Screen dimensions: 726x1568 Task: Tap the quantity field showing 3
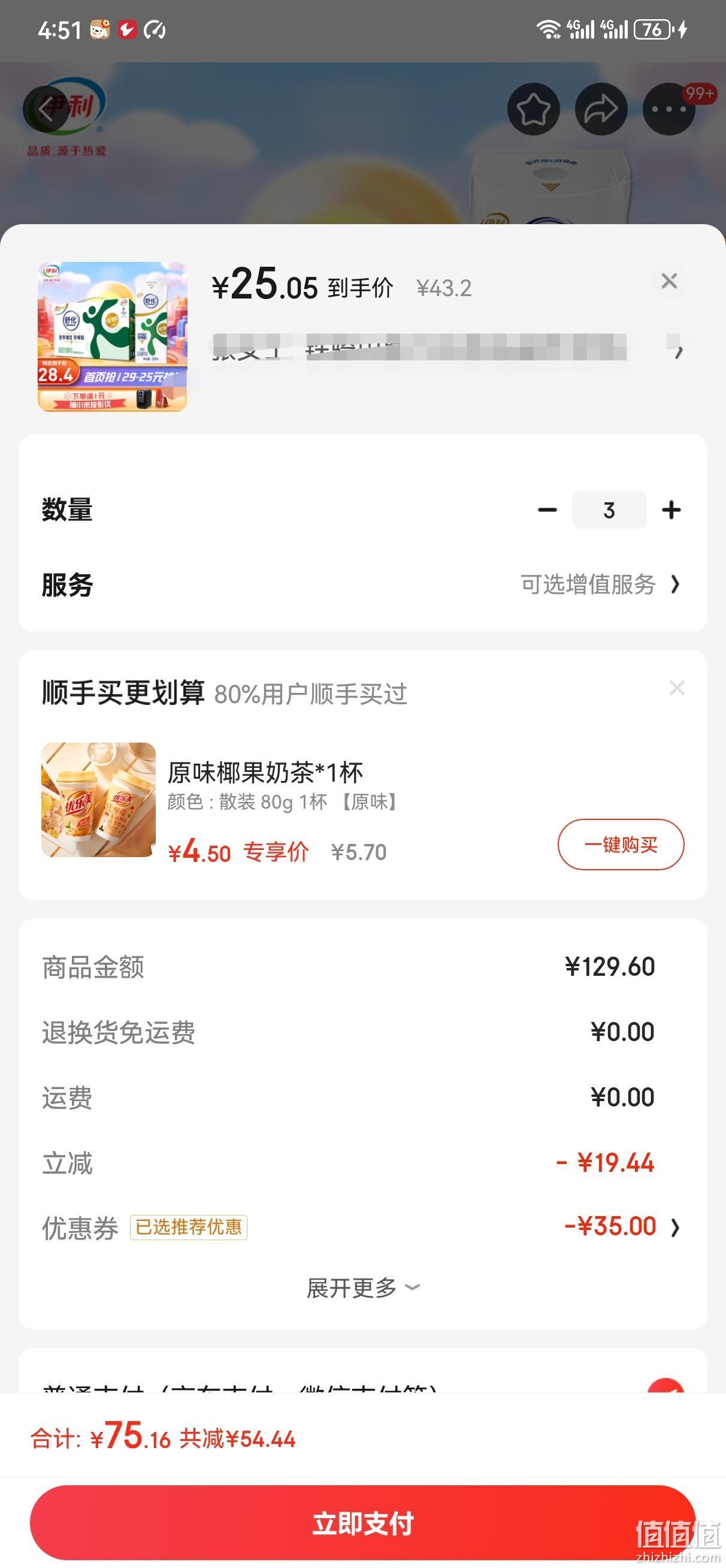[609, 510]
